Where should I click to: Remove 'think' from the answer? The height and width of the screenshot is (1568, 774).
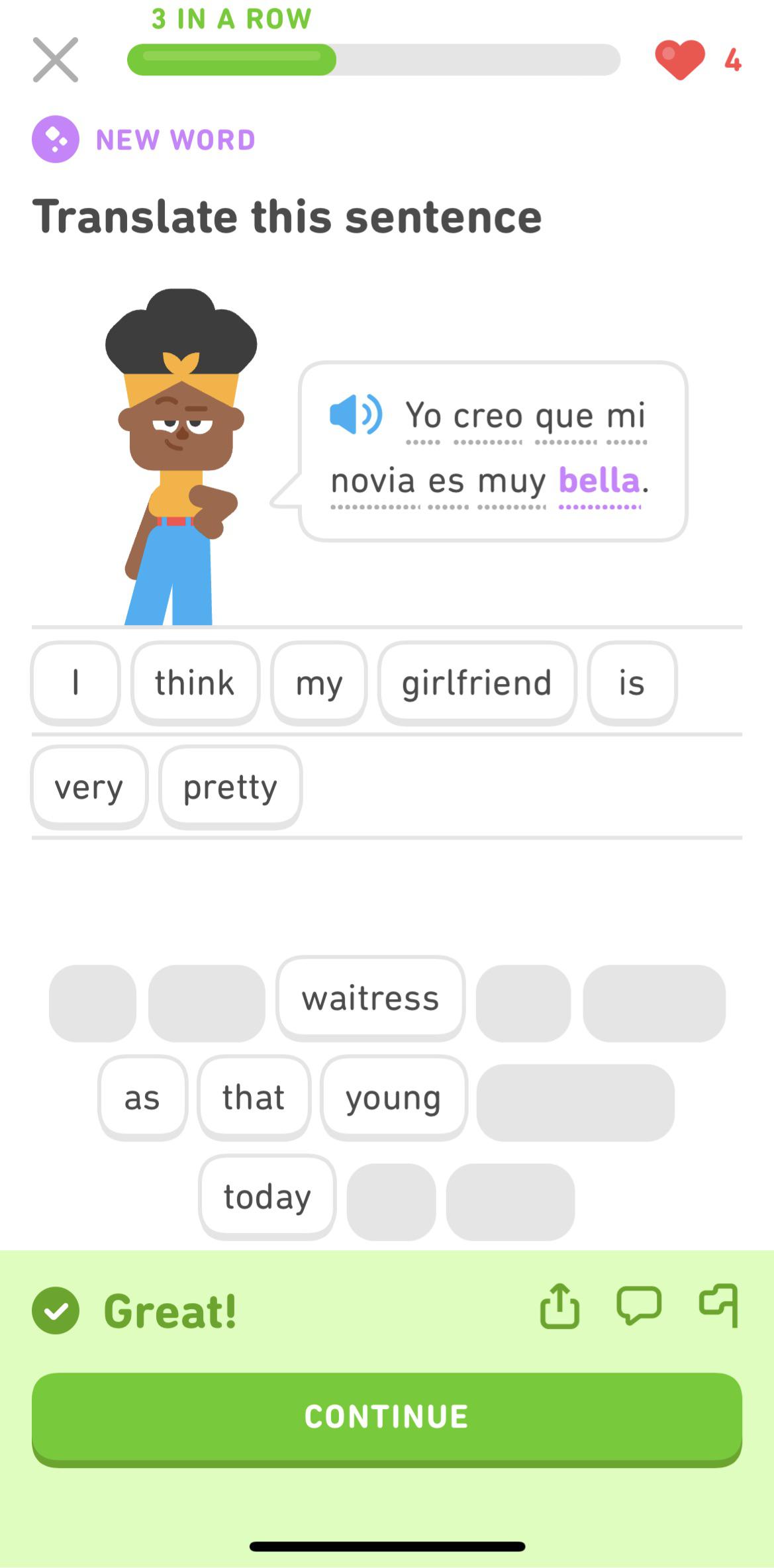click(195, 683)
